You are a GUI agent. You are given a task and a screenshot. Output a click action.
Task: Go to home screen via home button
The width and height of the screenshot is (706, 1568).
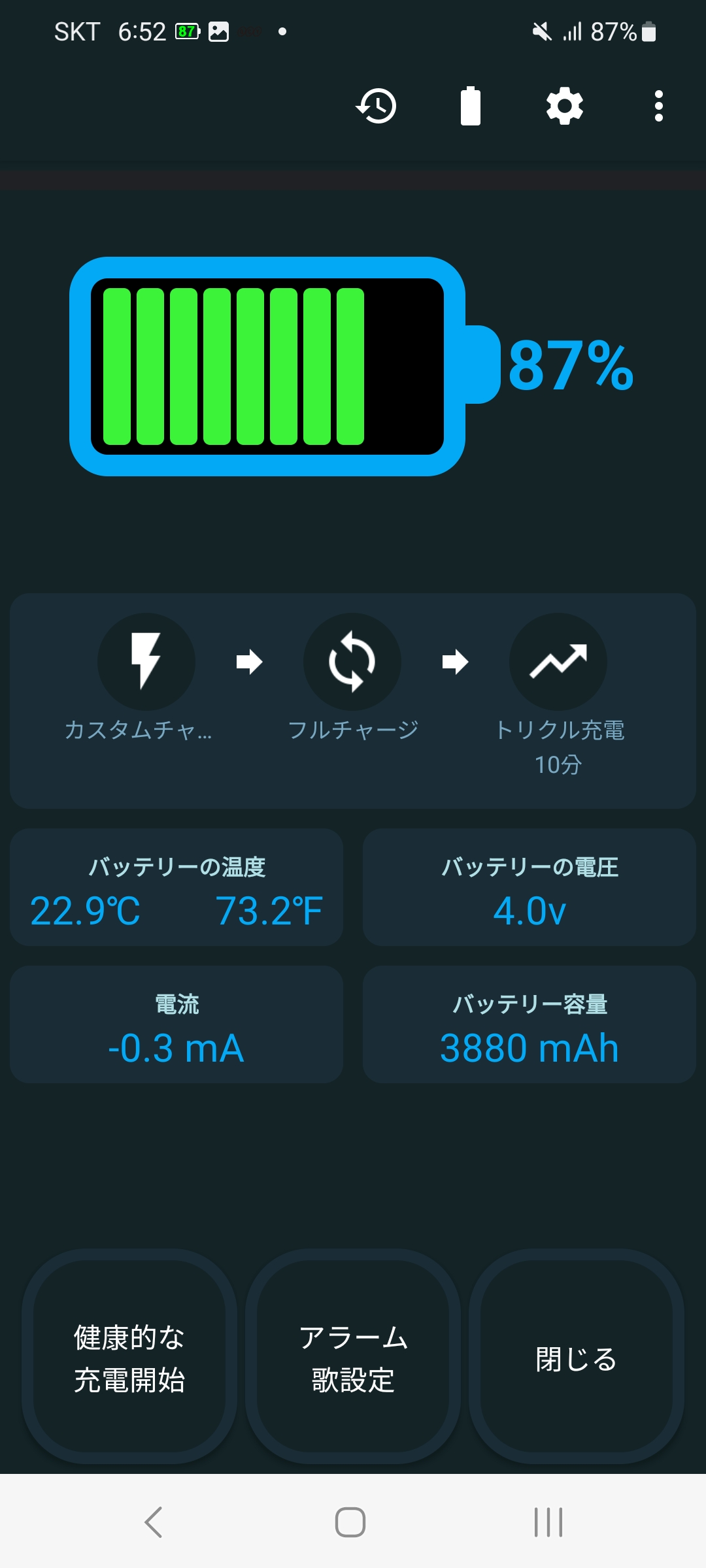tap(350, 1522)
